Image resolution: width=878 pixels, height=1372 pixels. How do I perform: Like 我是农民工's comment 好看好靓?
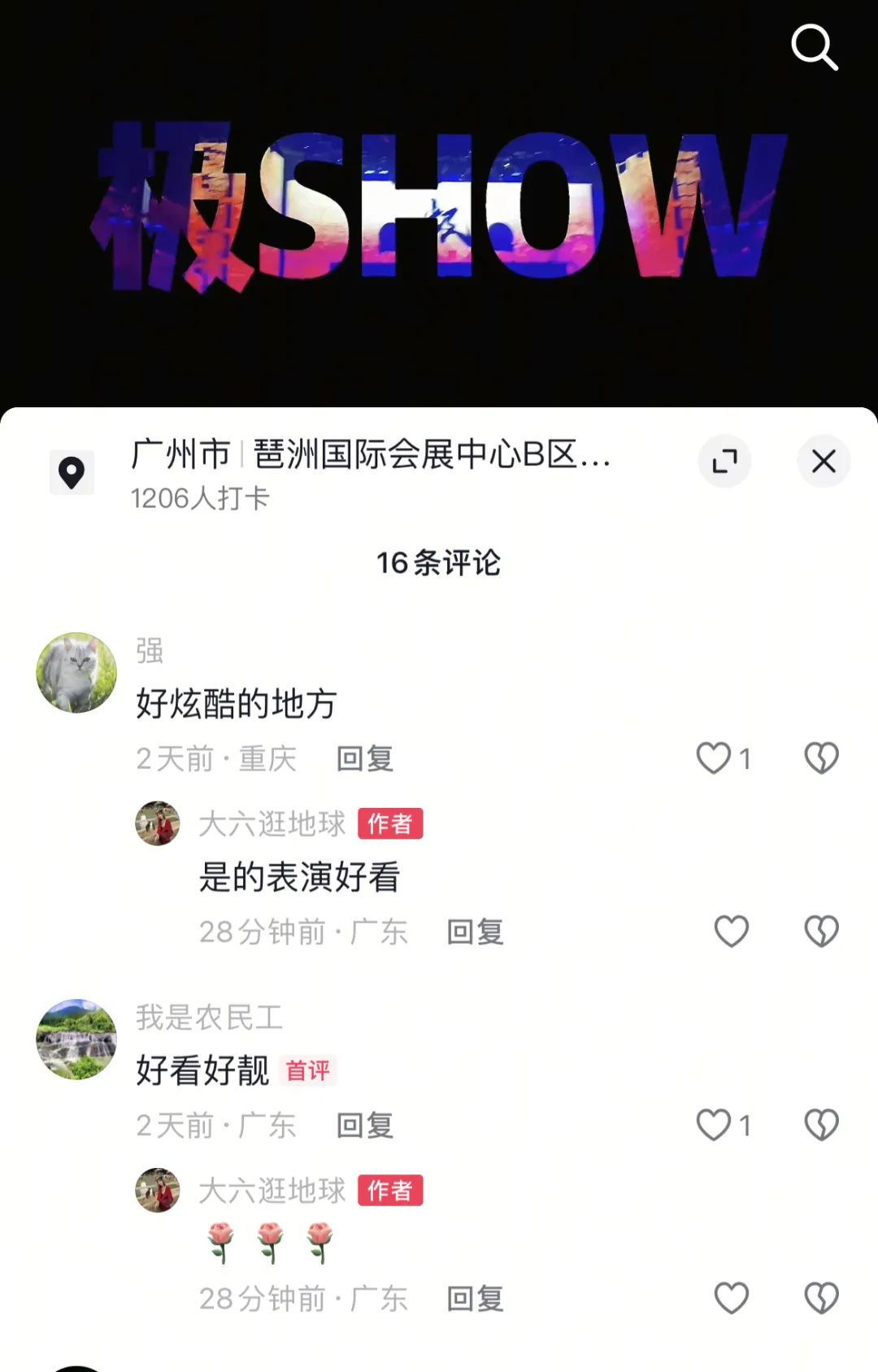pos(715,1125)
